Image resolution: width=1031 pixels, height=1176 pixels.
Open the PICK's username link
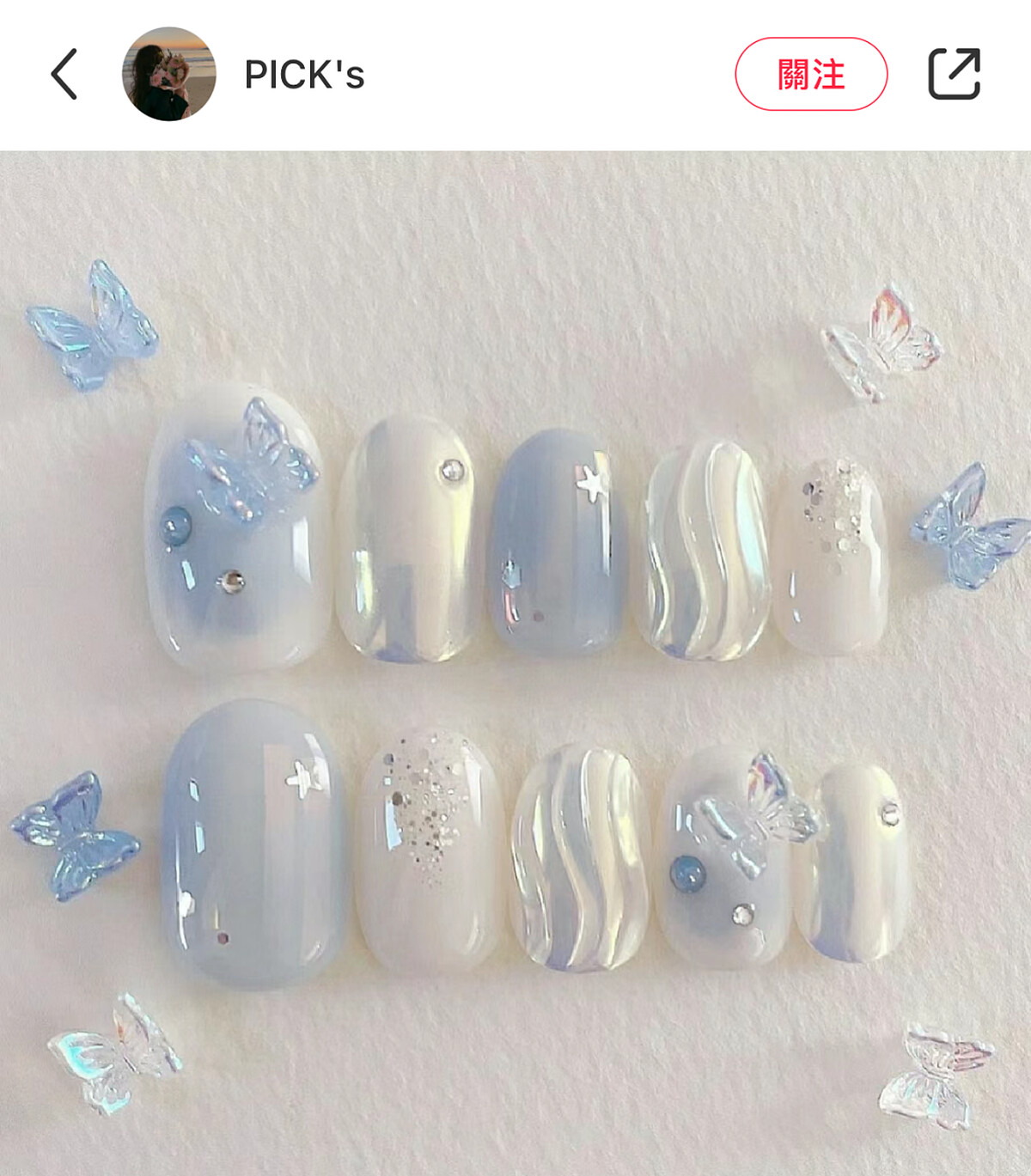[x=304, y=75]
